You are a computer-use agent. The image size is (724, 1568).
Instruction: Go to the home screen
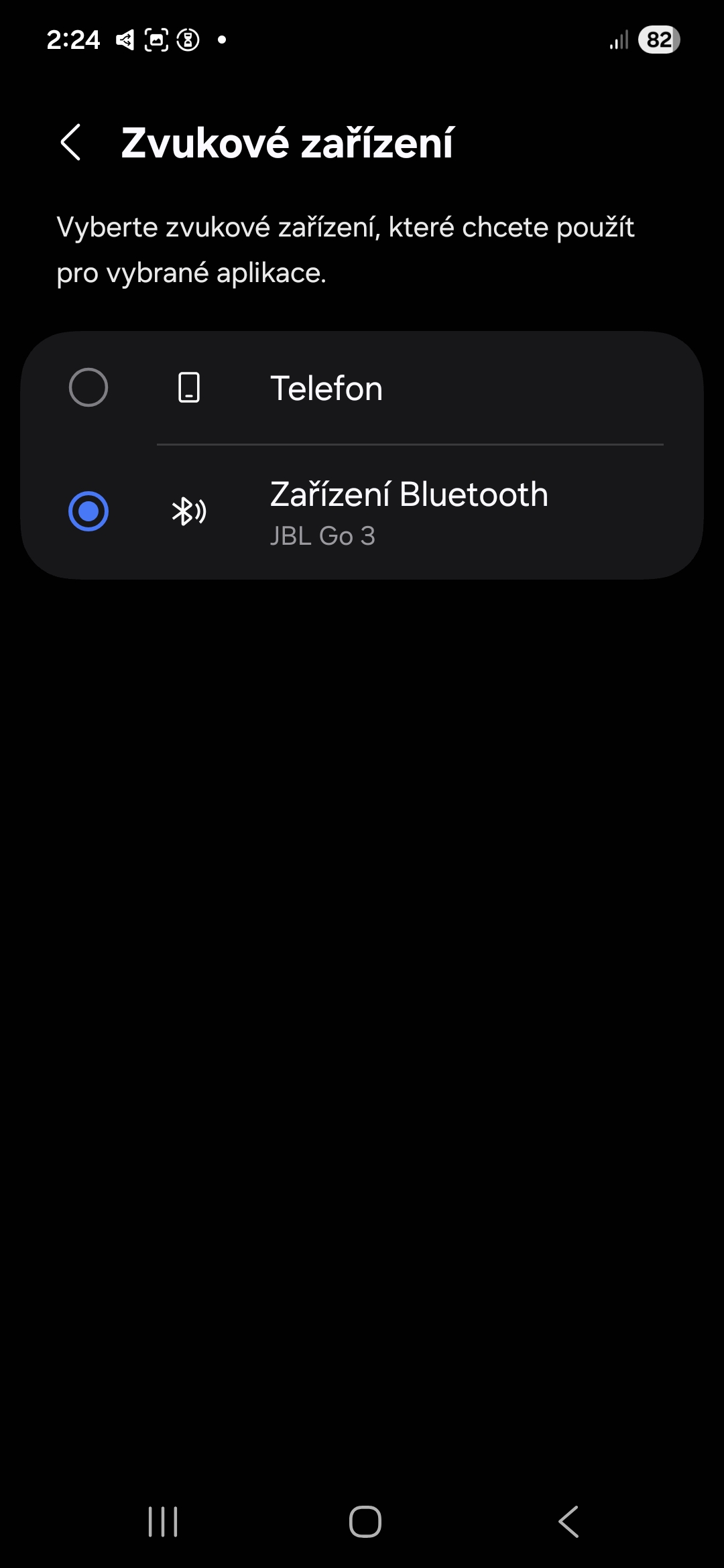pos(365,1521)
